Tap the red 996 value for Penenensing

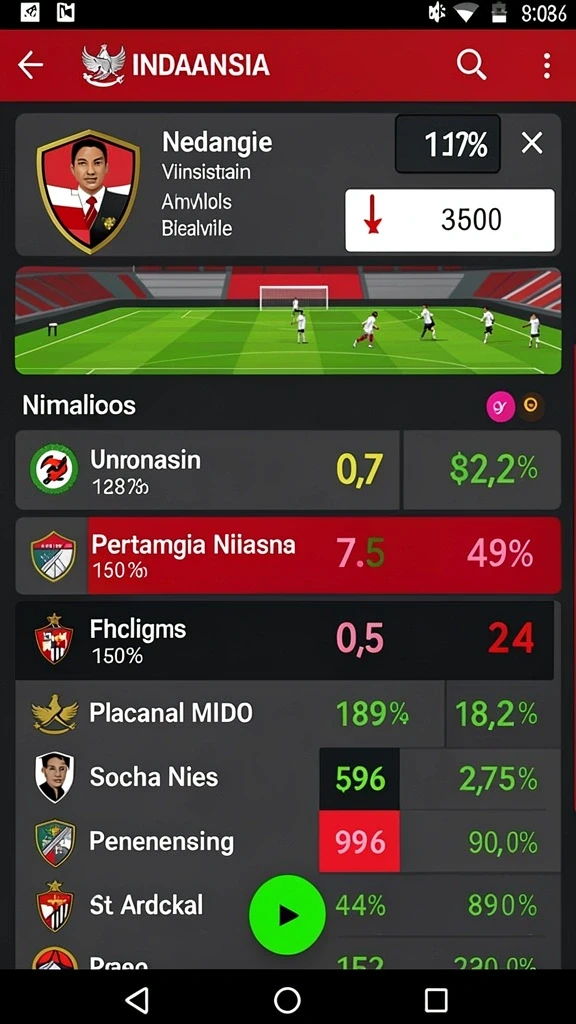pos(359,841)
